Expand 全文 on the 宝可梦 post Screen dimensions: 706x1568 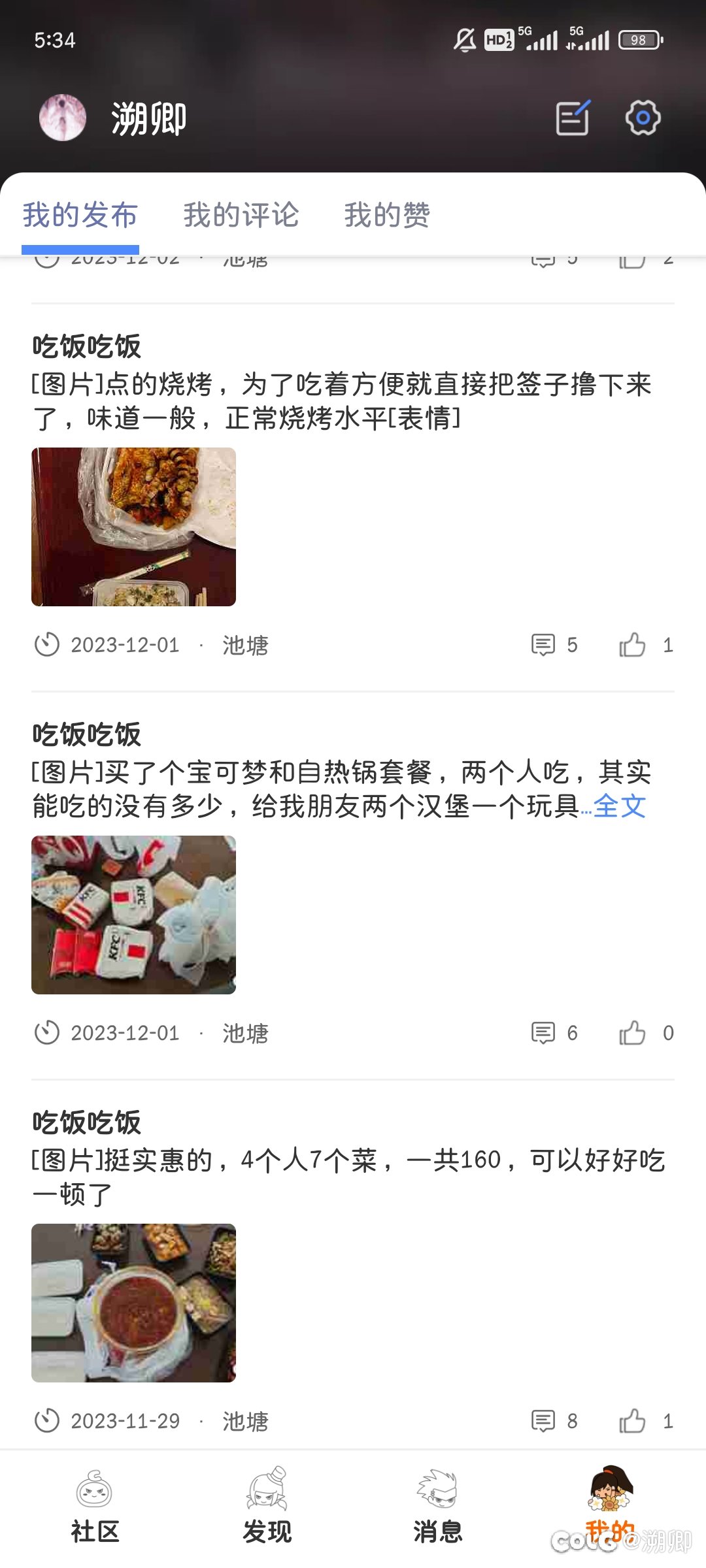[620, 806]
